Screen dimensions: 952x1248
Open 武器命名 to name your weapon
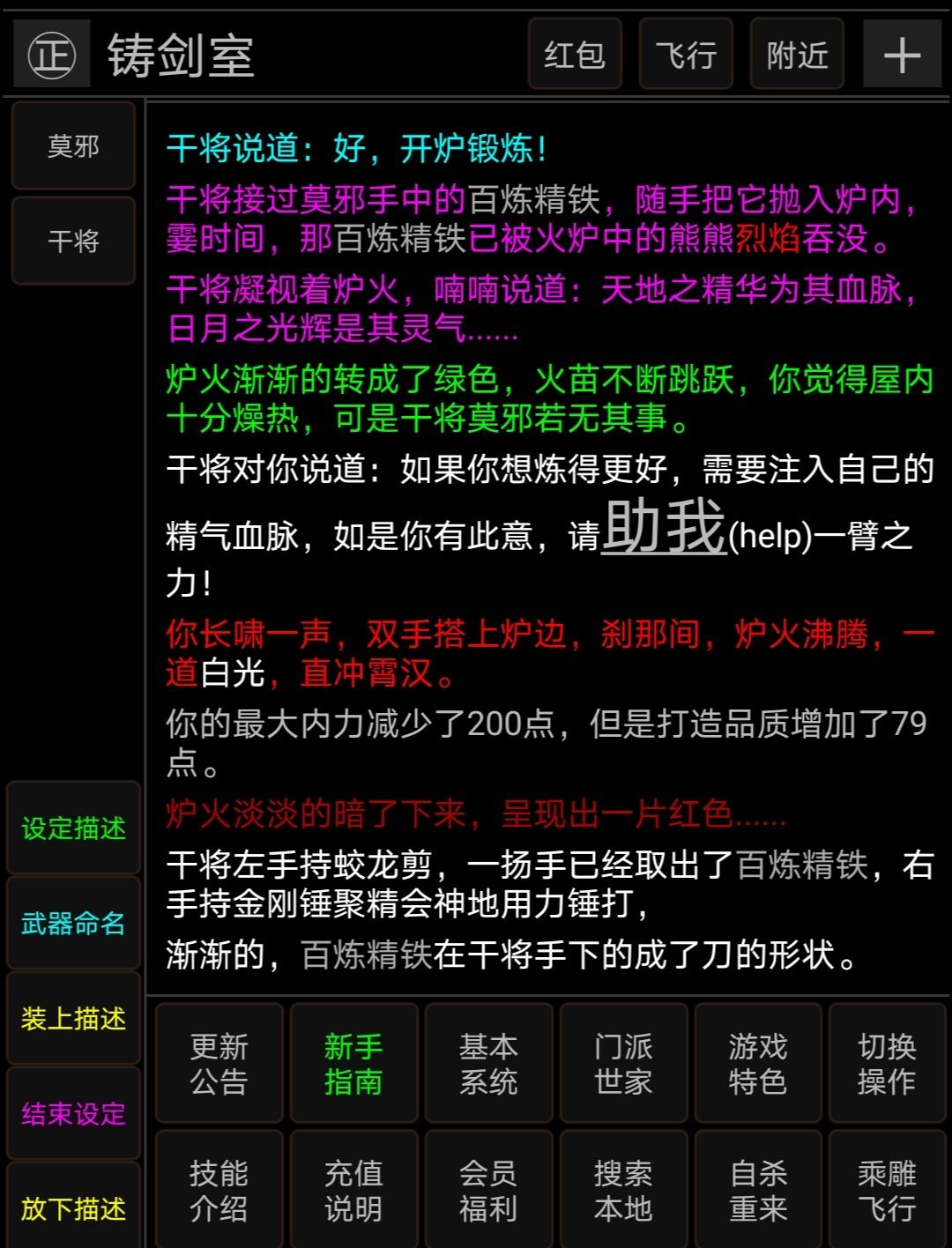click(x=72, y=924)
